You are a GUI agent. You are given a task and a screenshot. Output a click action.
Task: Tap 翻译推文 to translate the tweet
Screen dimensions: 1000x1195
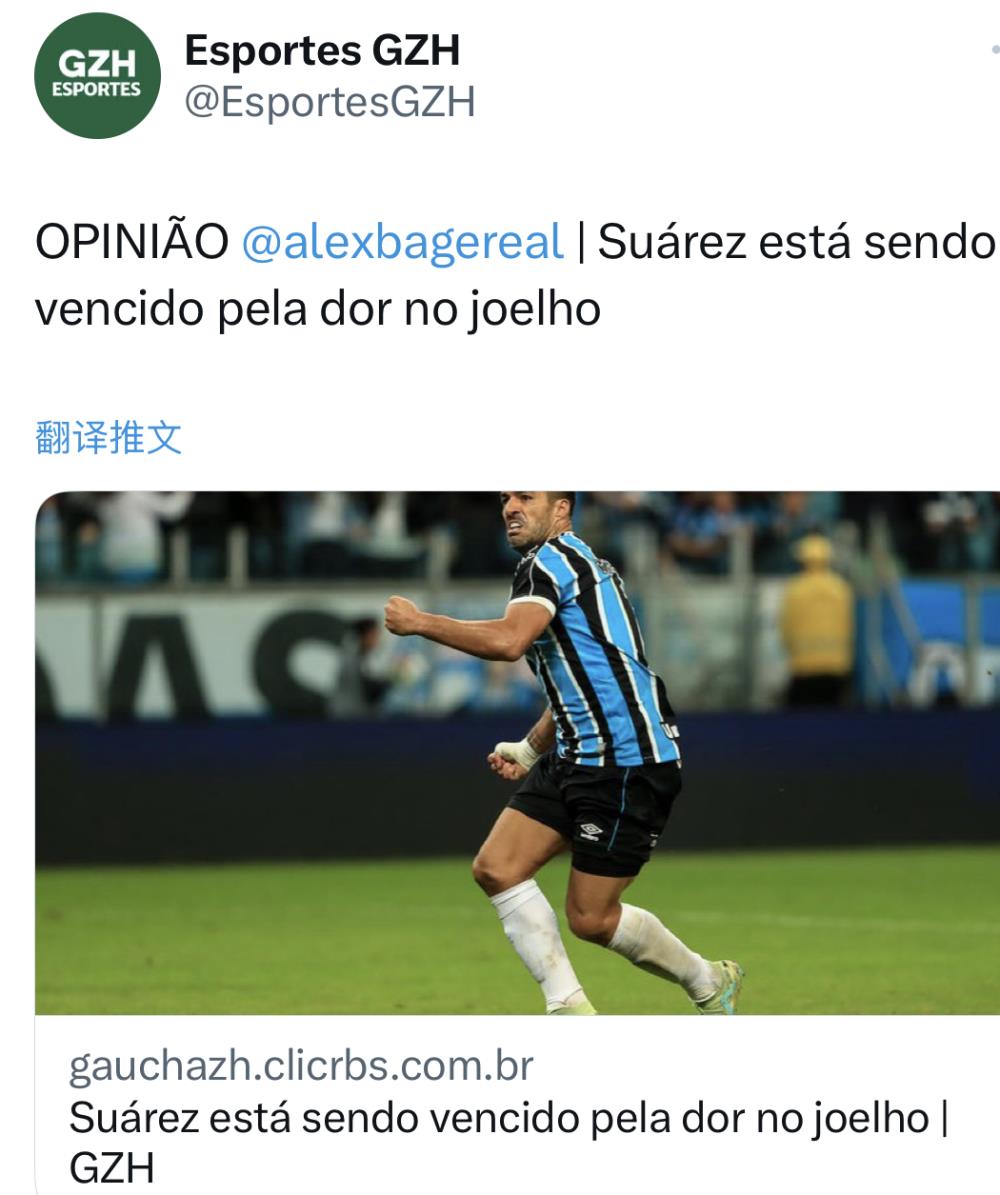109,438
